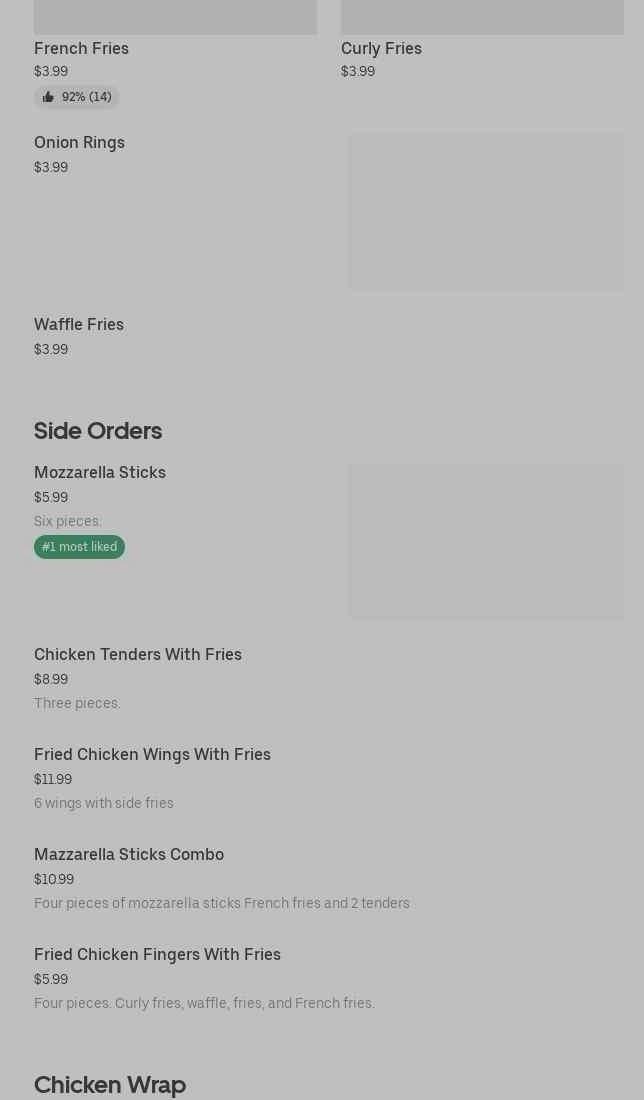Open the French Fries item

pyautogui.click(x=82, y=48)
